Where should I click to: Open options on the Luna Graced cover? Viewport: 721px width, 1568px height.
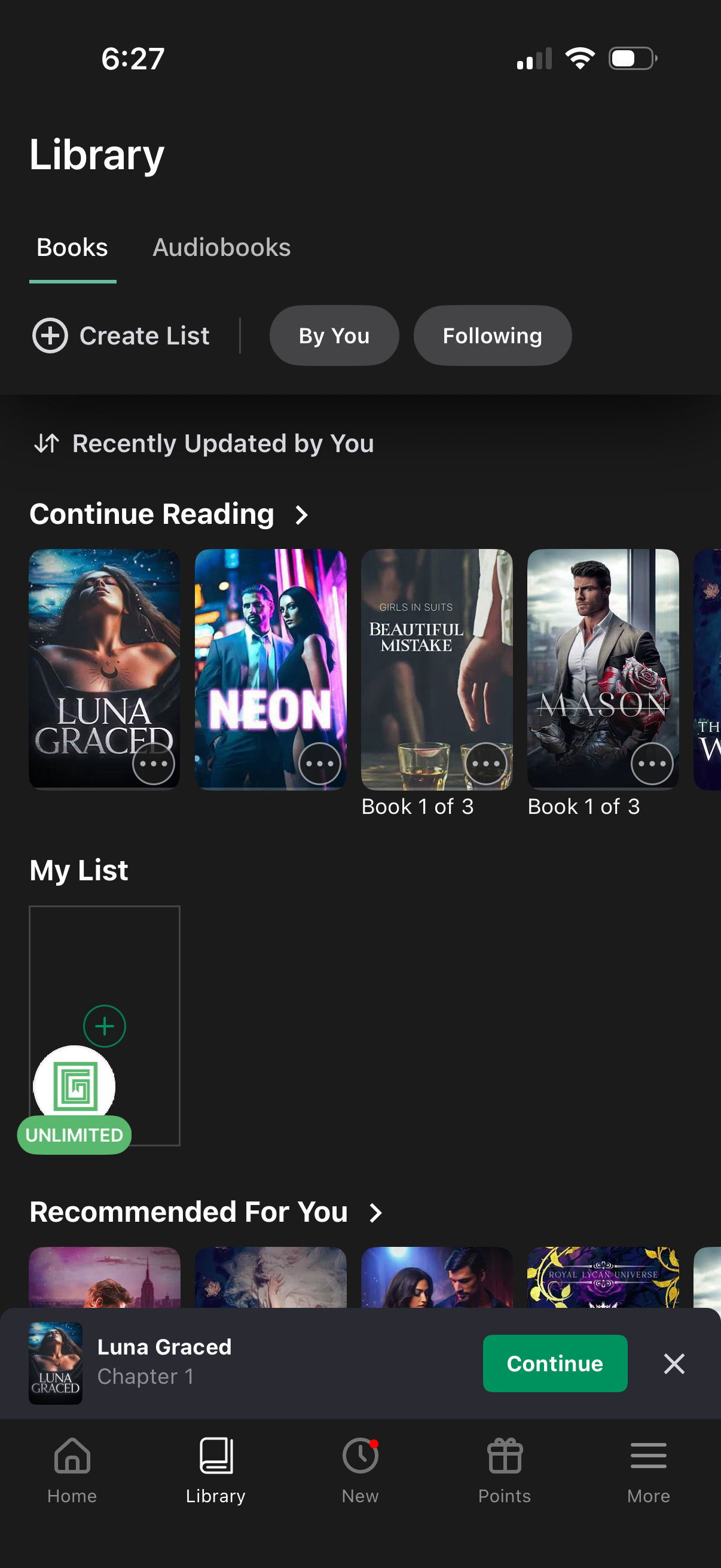154,764
